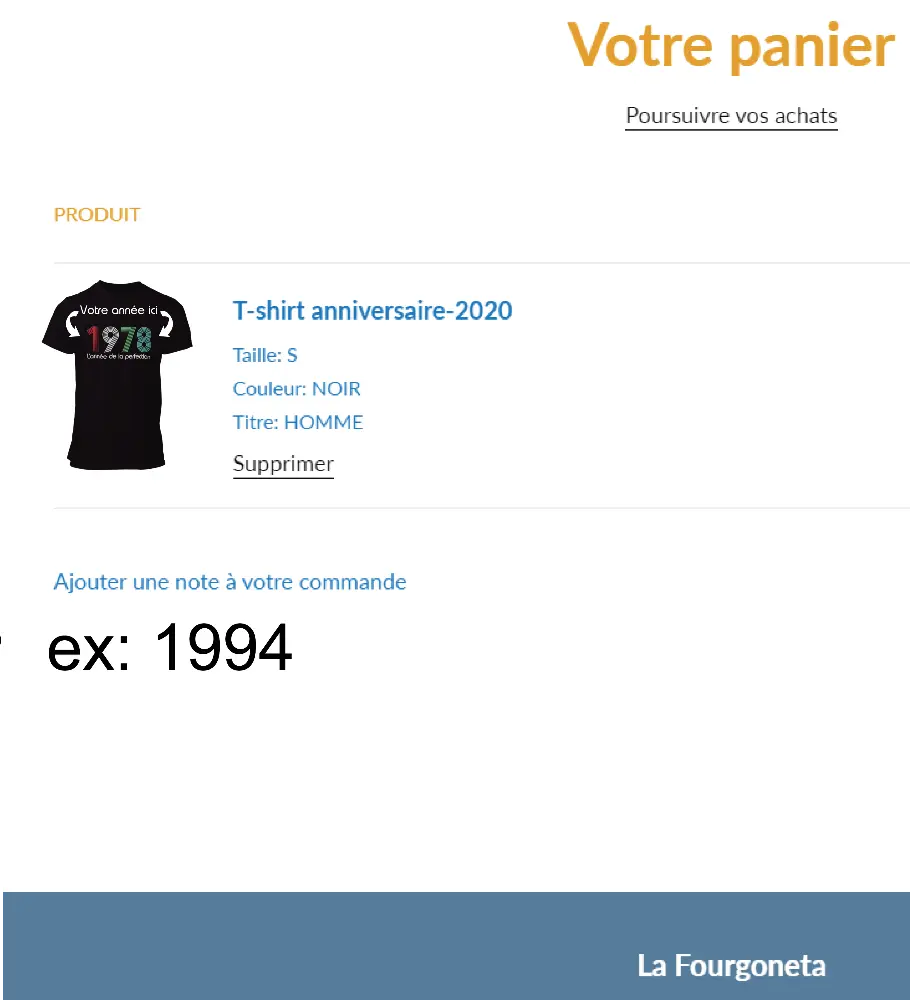Open the T-shirt anniversaire-2020 product page
Viewport: 910px width, 1000px height.
(x=372, y=311)
